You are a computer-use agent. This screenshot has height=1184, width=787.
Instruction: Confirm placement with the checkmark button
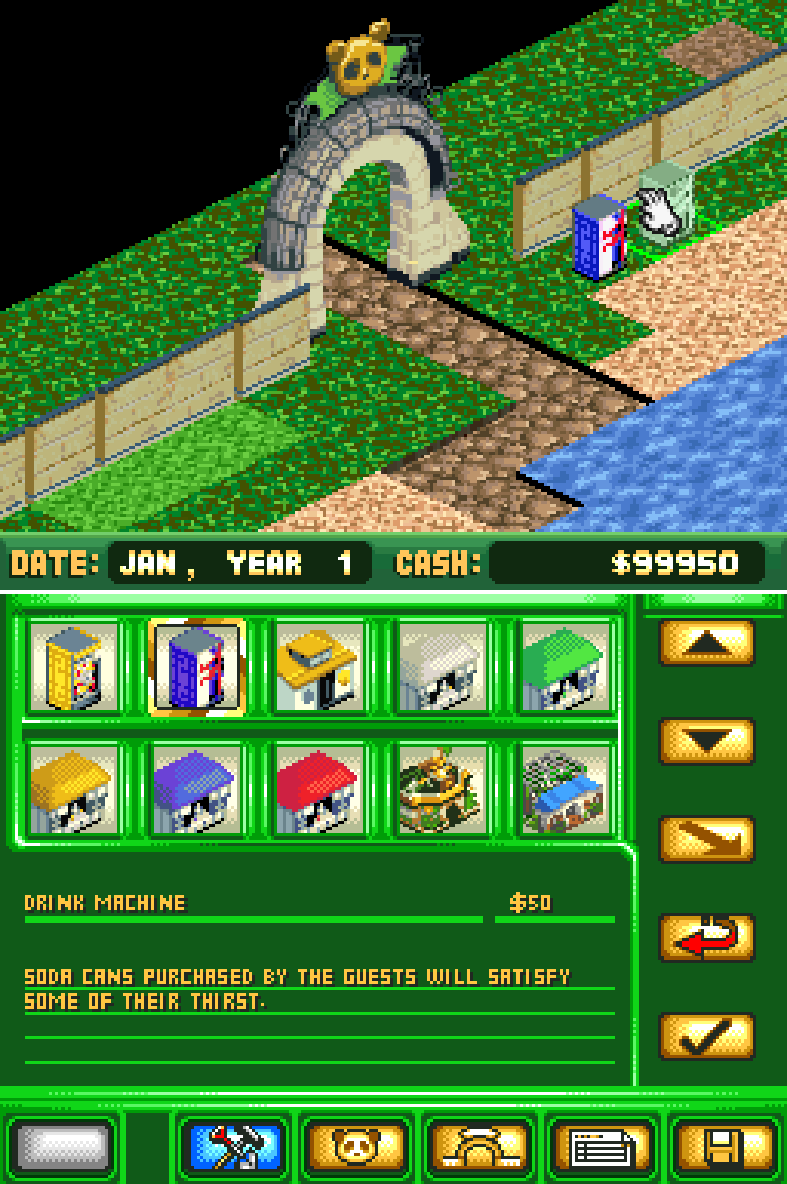click(x=706, y=1036)
